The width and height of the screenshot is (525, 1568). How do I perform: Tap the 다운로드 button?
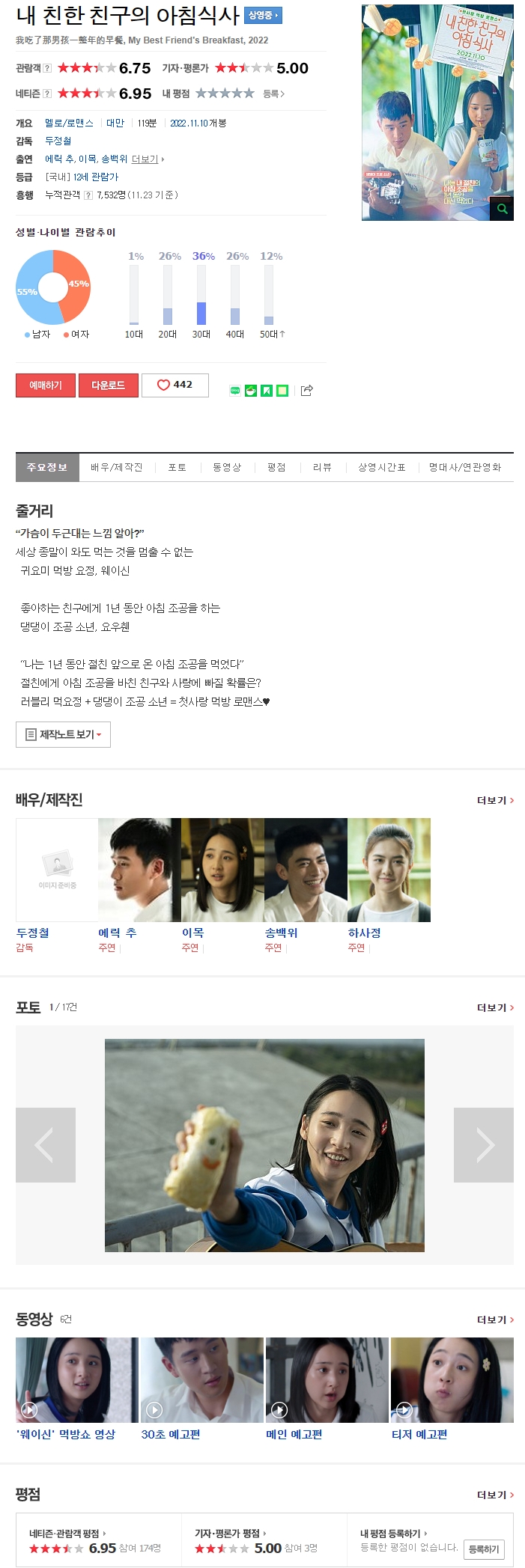click(108, 385)
